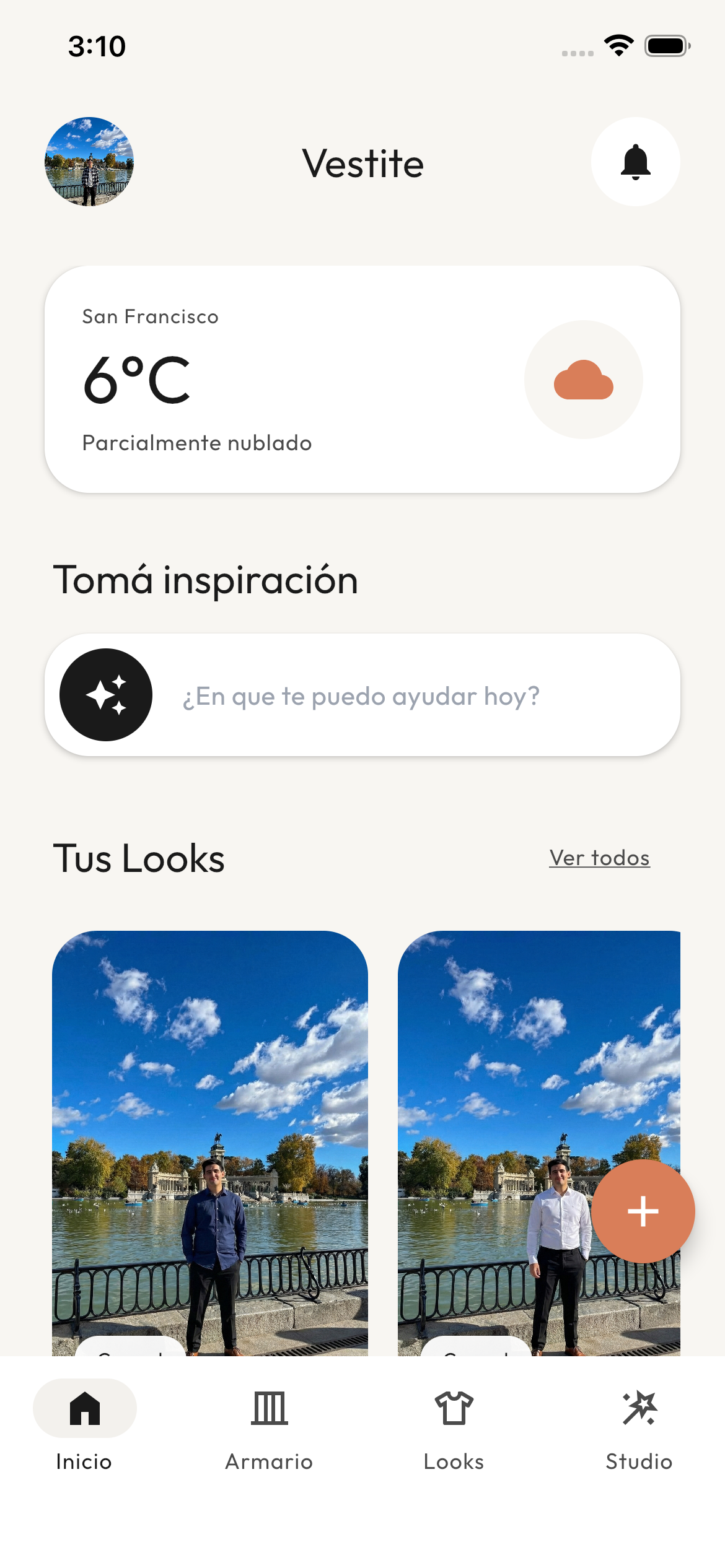Open the Ver todos link
This screenshot has height=1568, width=725.
pos(599,858)
